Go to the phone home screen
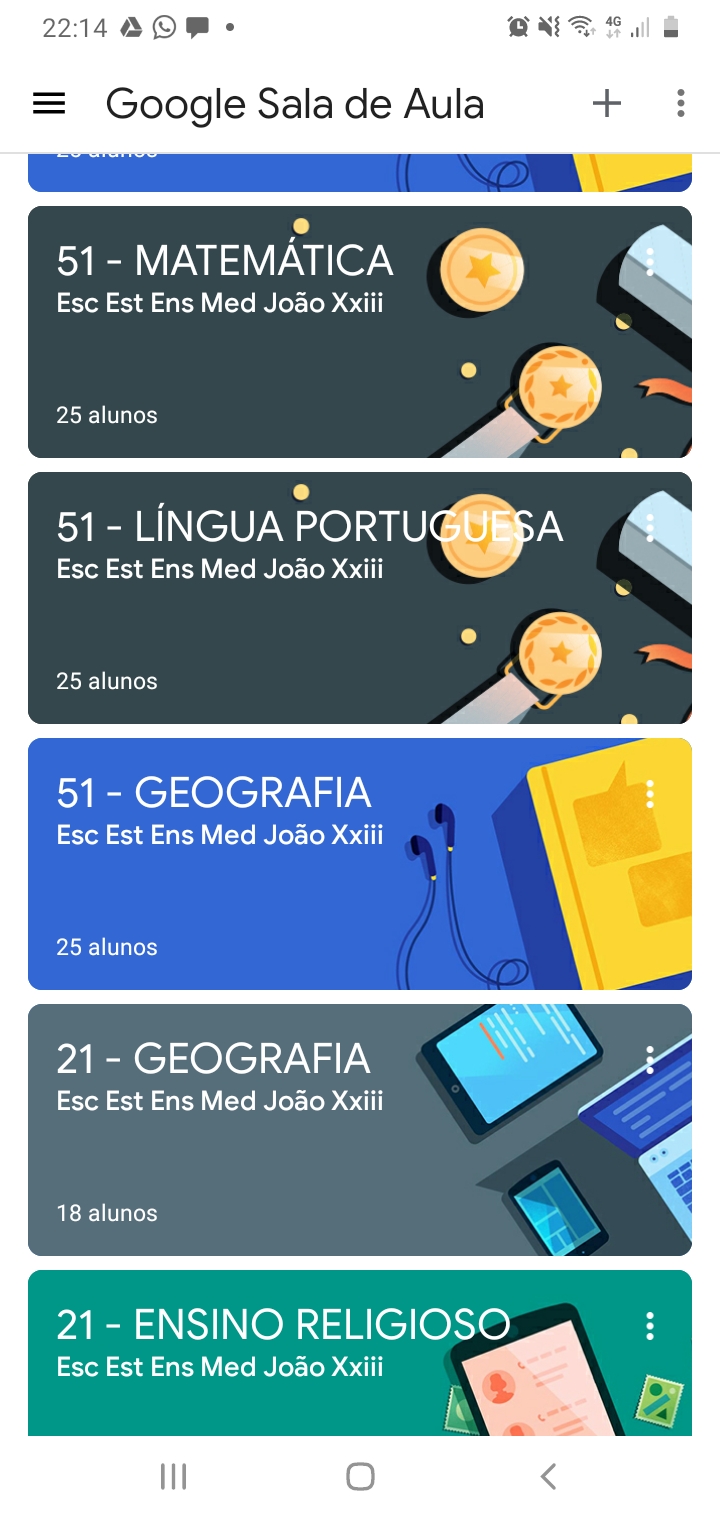 [x=360, y=1476]
